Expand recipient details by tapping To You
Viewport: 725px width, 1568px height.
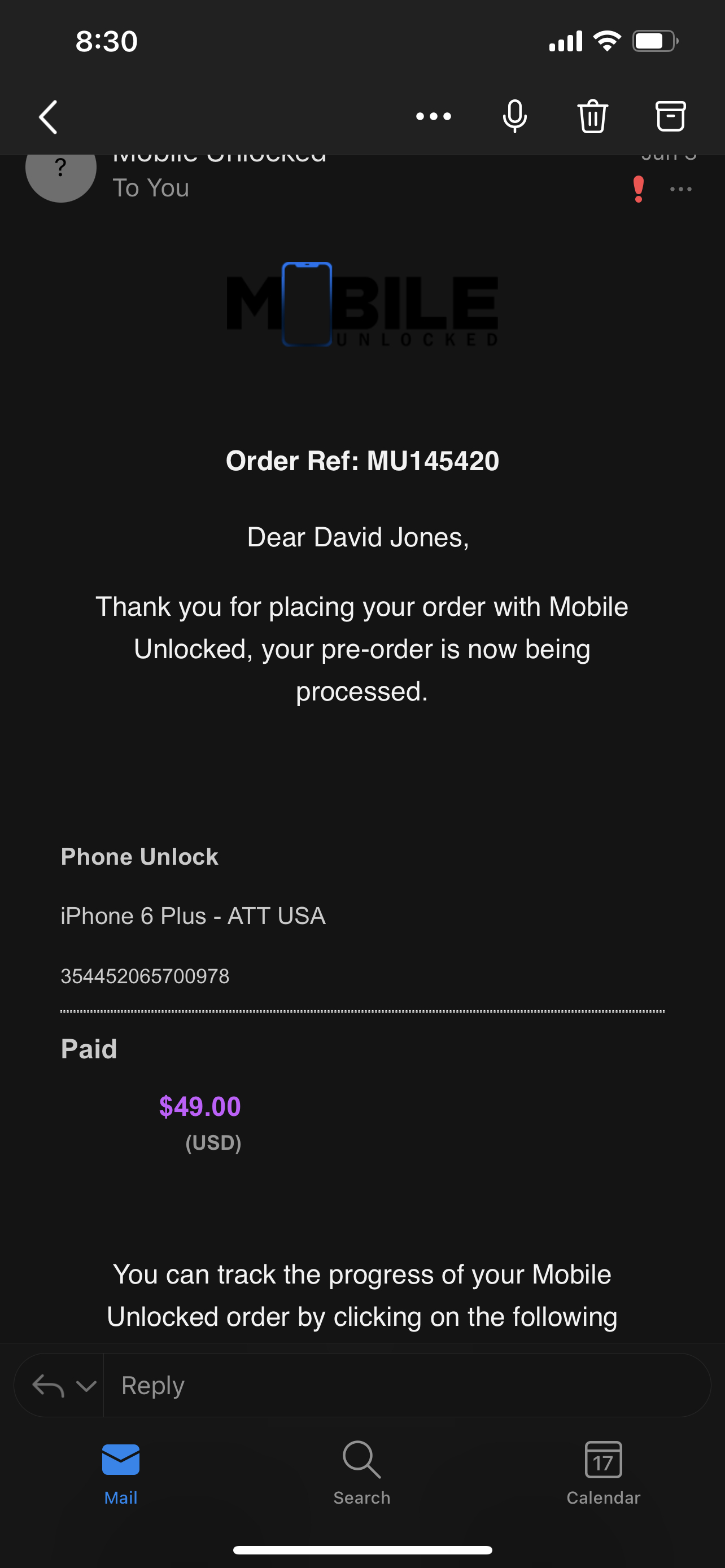pos(150,187)
